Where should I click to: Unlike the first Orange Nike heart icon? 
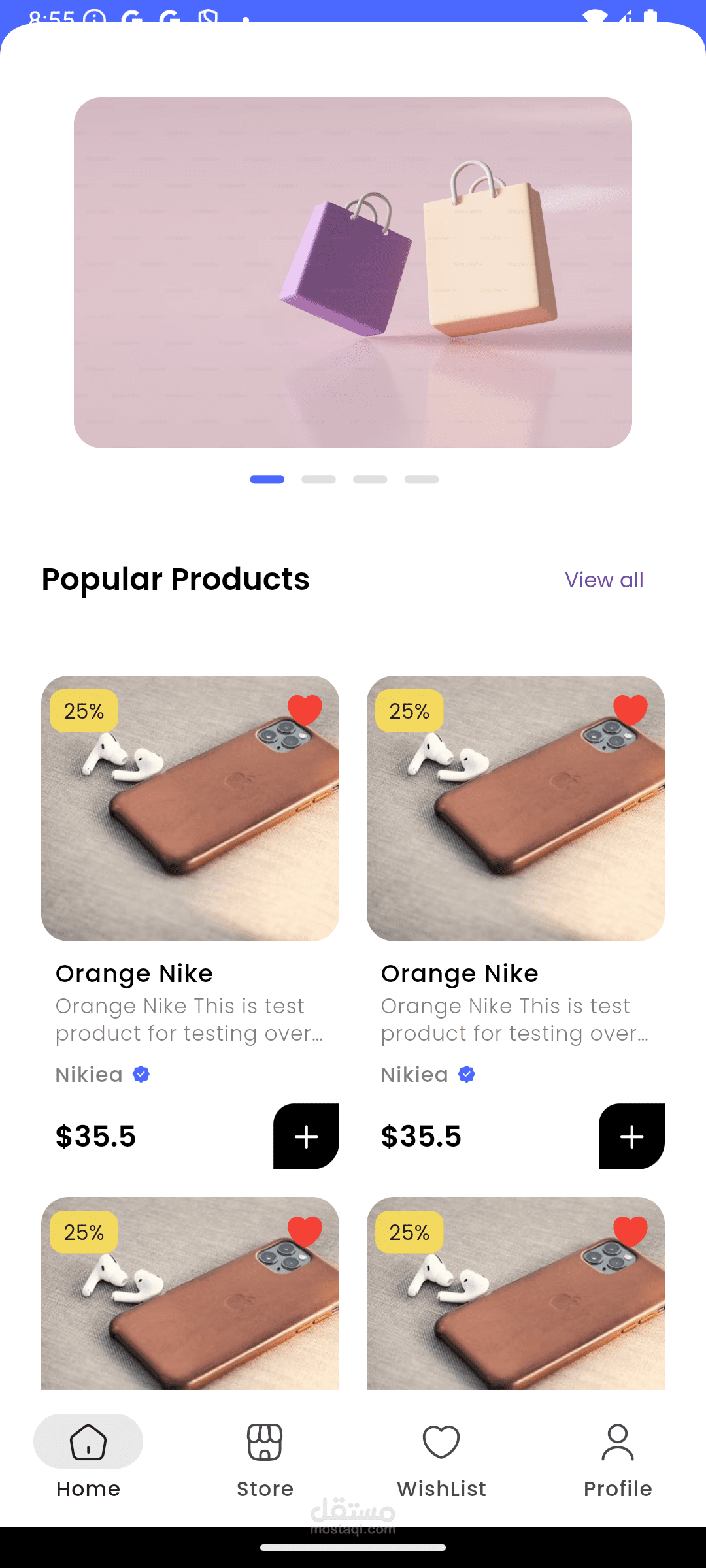pyautogui.click(x=305, y=710)
